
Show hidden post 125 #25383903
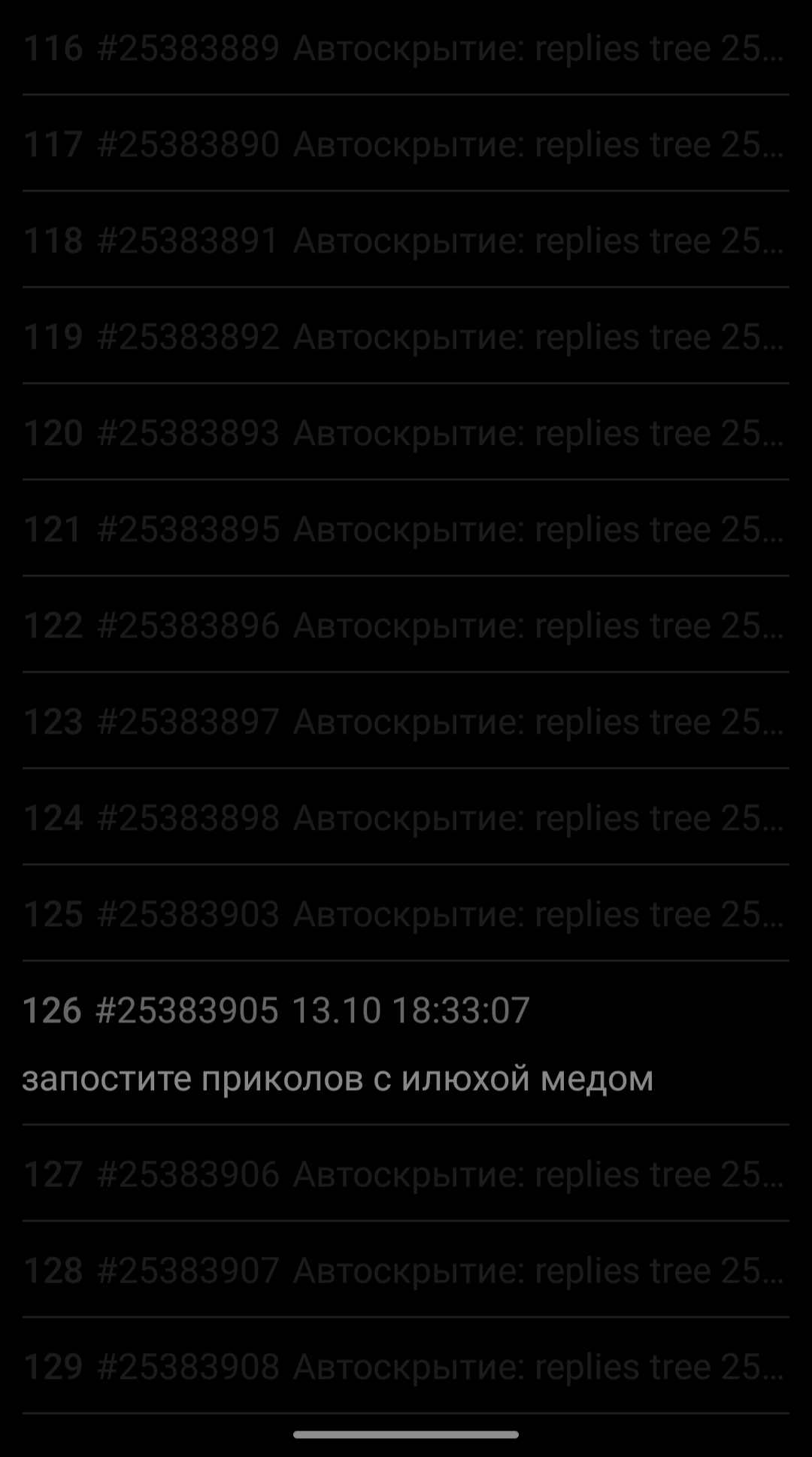(x=404, y=914)
